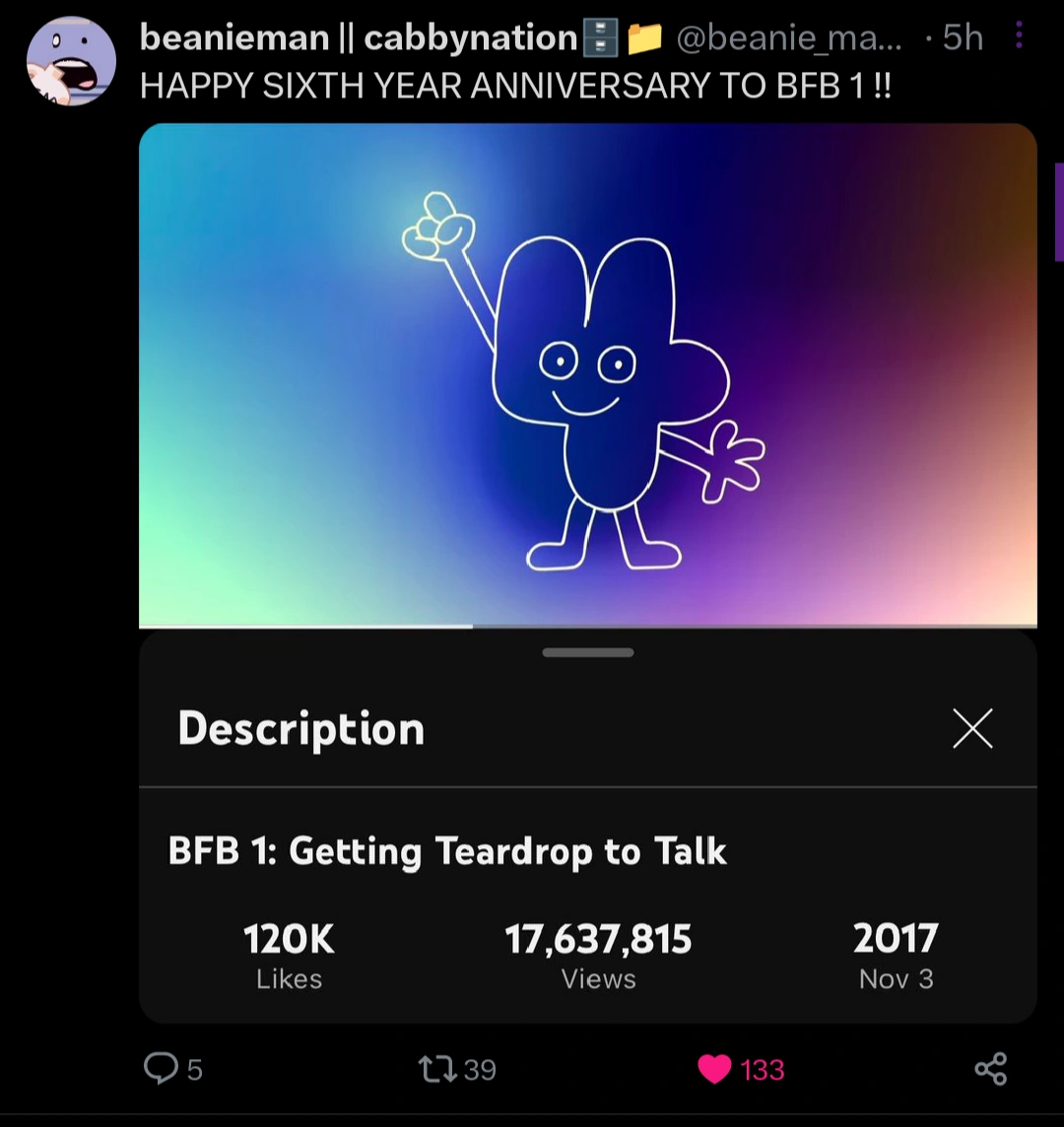Collapse the Description sheet via drag handle
This screenshot has height=1127, width=1064.
coord(588,651)
